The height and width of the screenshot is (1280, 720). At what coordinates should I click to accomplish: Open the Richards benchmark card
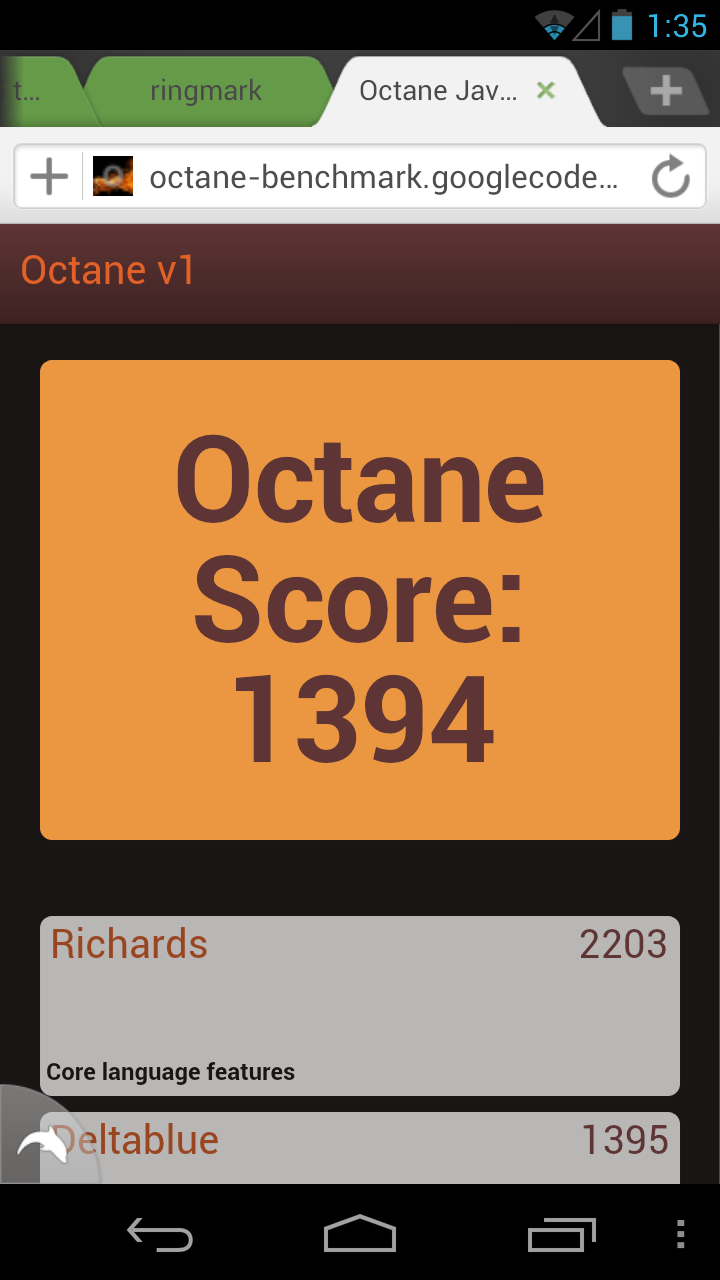360,1006
